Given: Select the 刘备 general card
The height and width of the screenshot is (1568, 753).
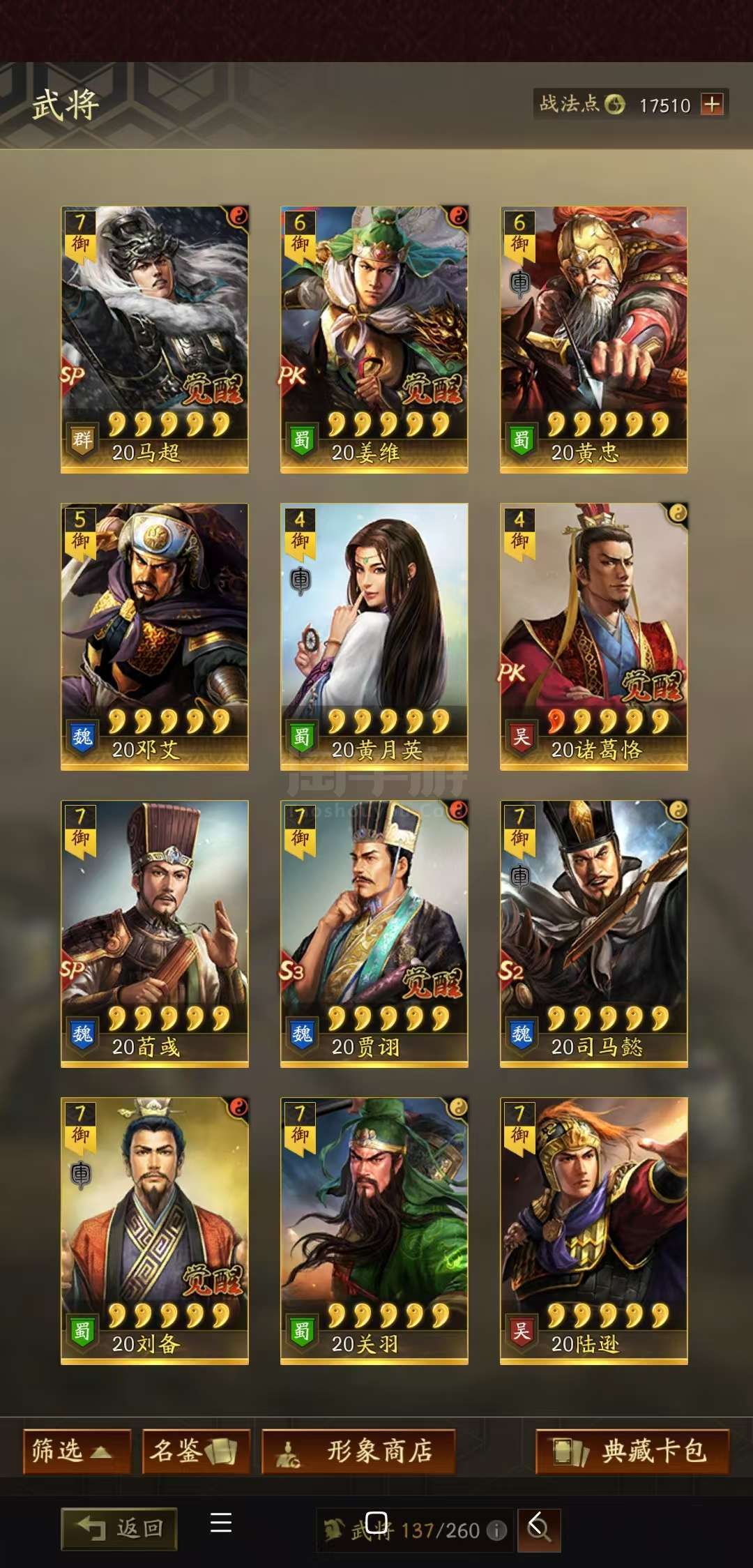Looking at the screenshot, I should pyautogui.click(x=155, y=1231).
